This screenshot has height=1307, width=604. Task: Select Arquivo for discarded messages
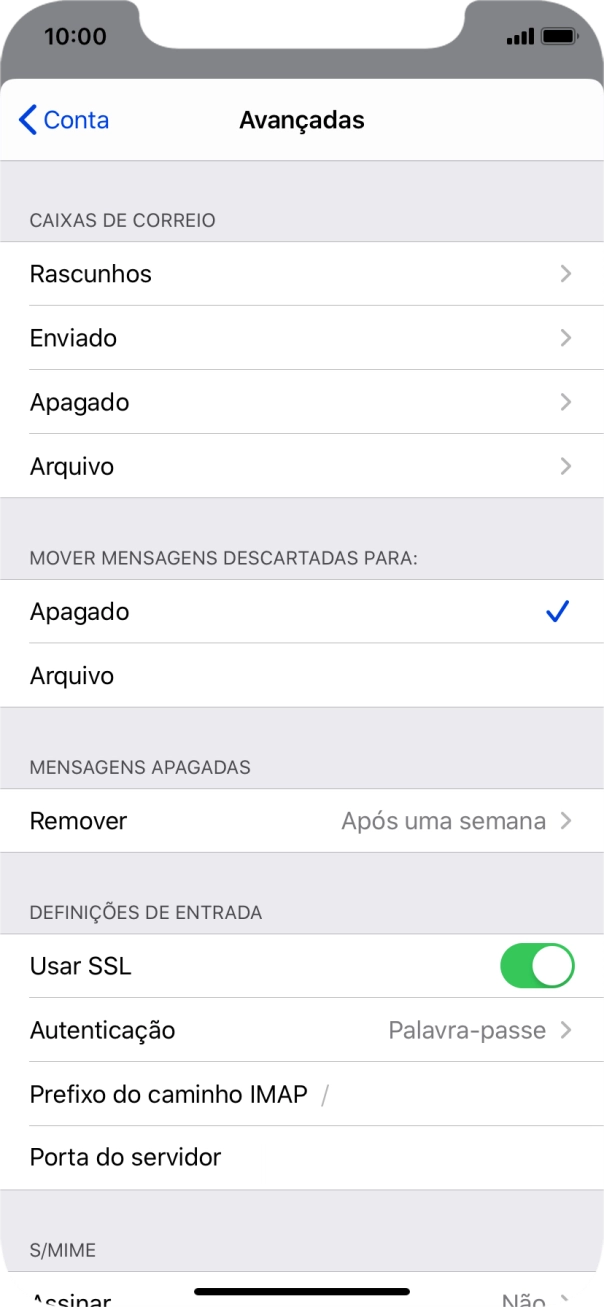(301, 676)
